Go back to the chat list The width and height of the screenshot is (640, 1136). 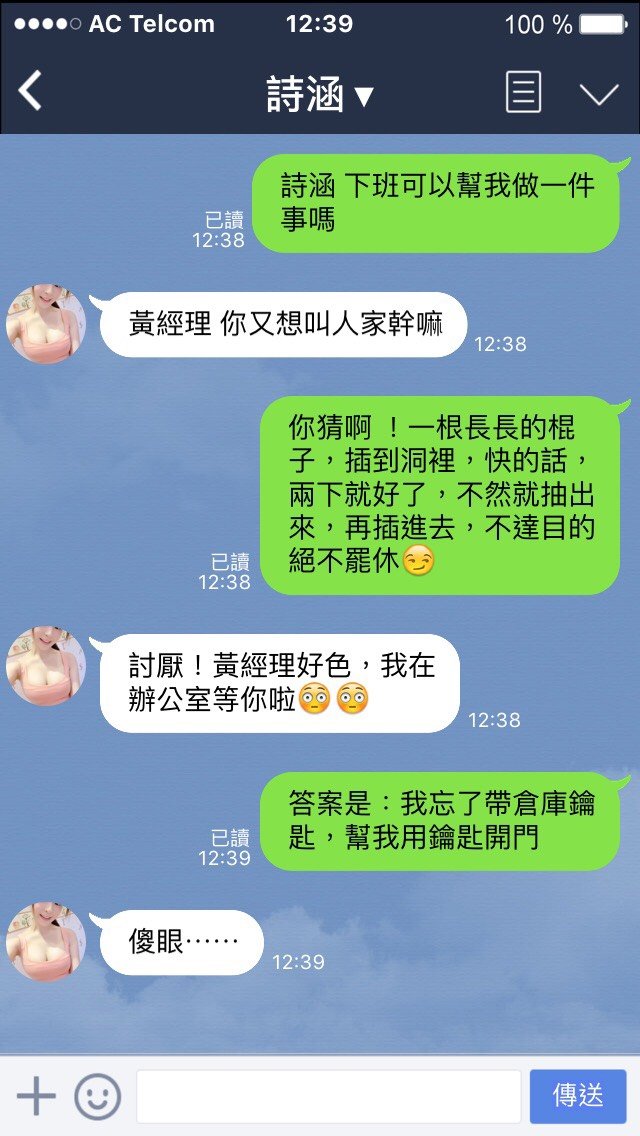(x=30, y=92)
